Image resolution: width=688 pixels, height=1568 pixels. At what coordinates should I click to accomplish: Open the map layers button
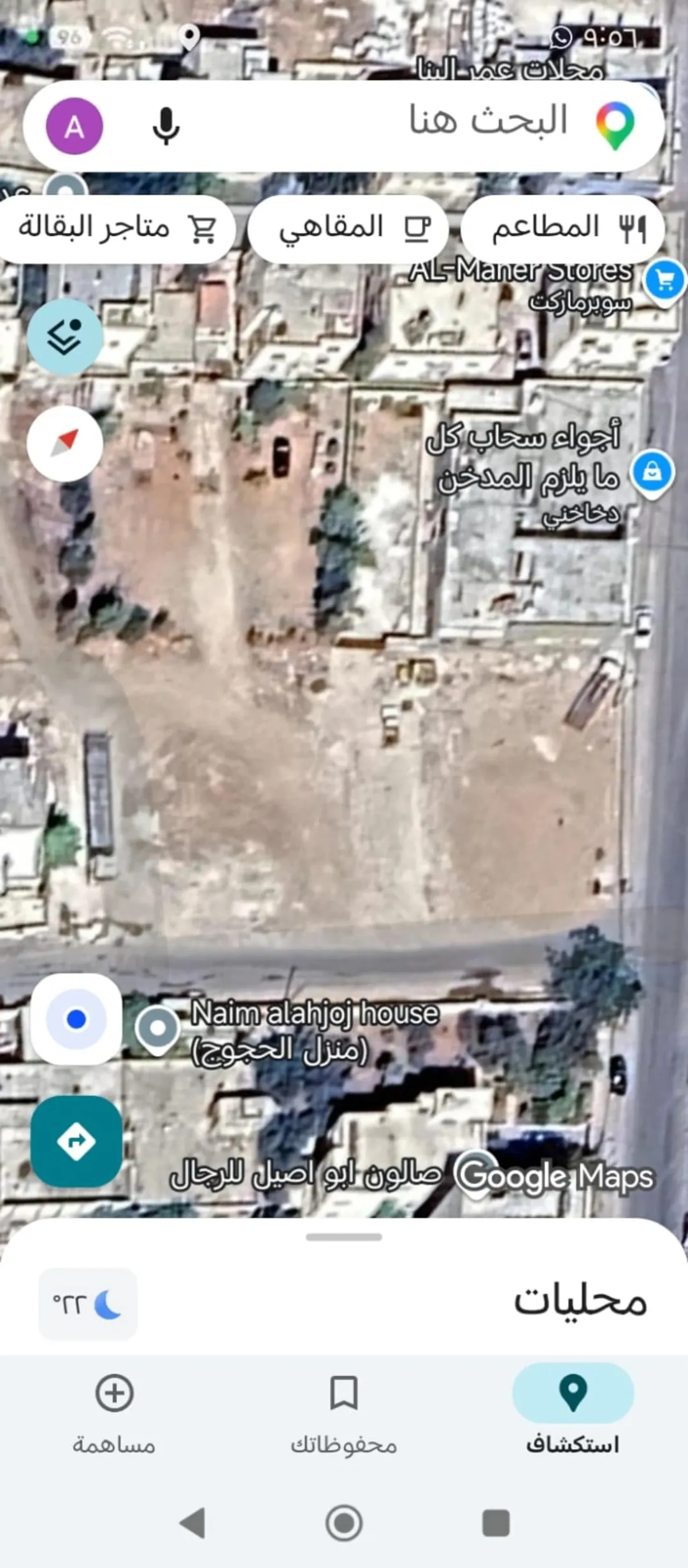65,336
